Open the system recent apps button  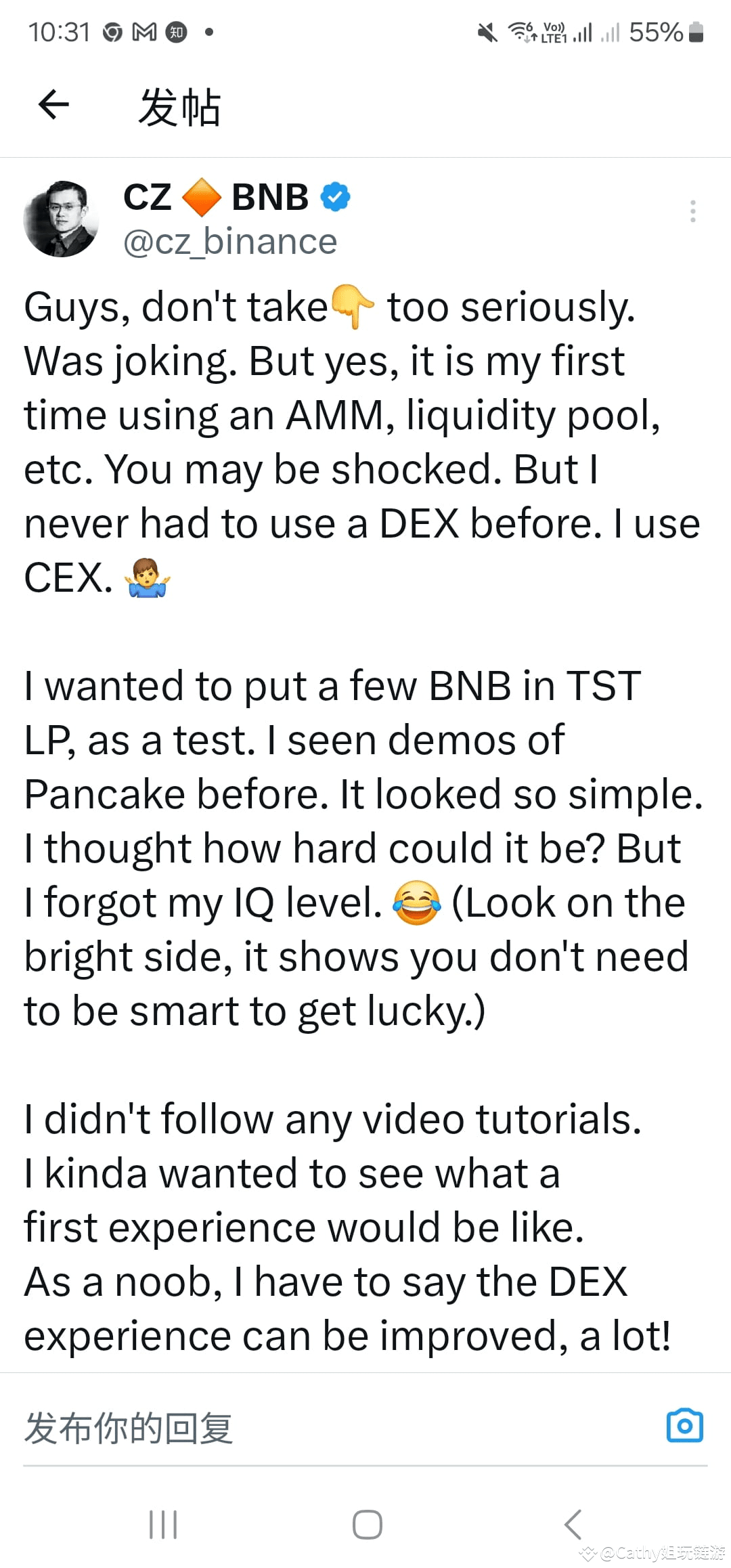point(163,1525)
